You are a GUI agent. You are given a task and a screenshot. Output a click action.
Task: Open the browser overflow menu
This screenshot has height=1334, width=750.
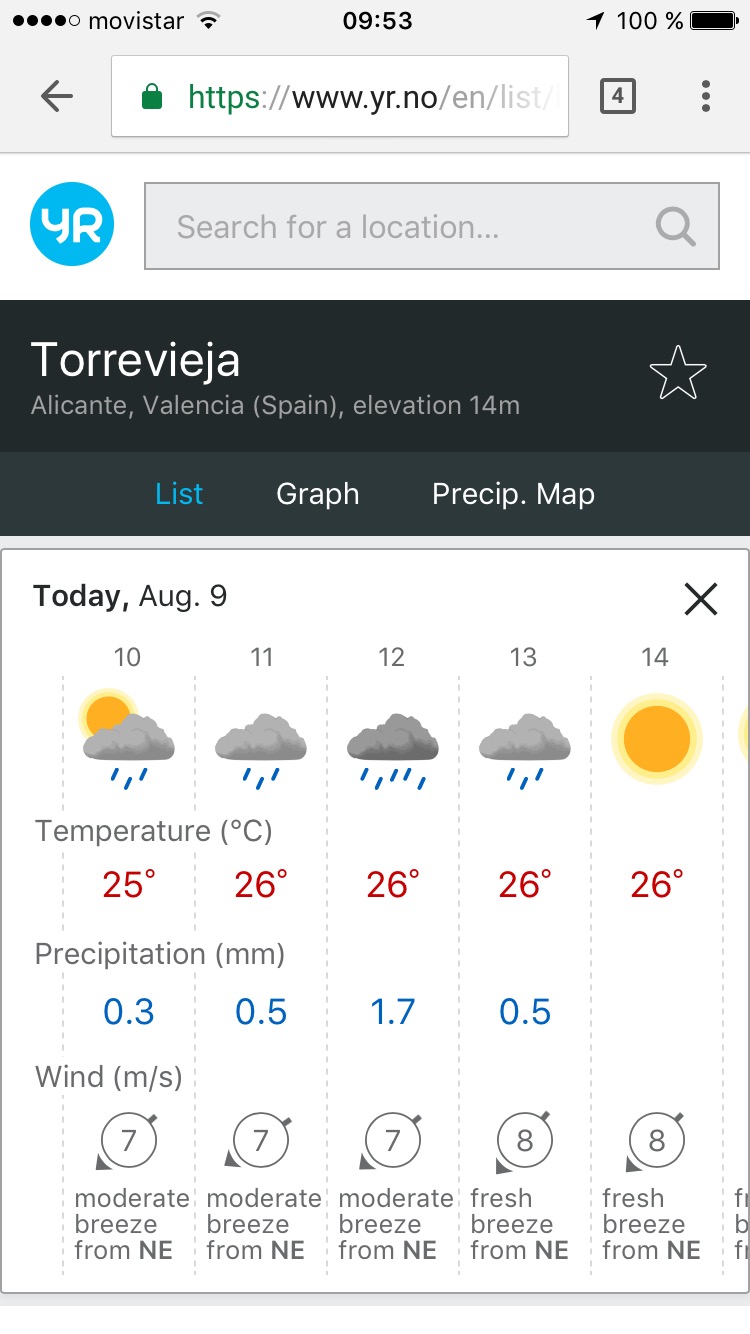(x=706, y=96)
